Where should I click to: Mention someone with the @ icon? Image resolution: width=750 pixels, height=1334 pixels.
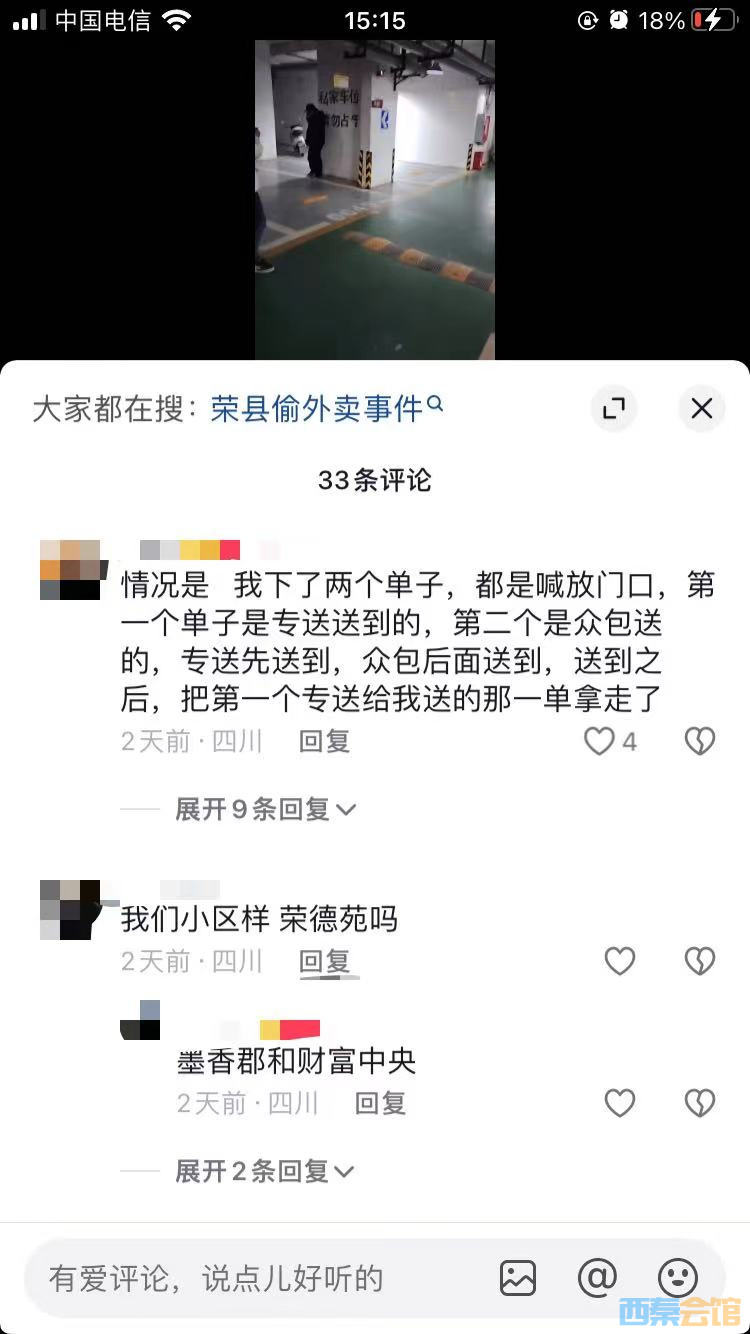(597, 1278)
